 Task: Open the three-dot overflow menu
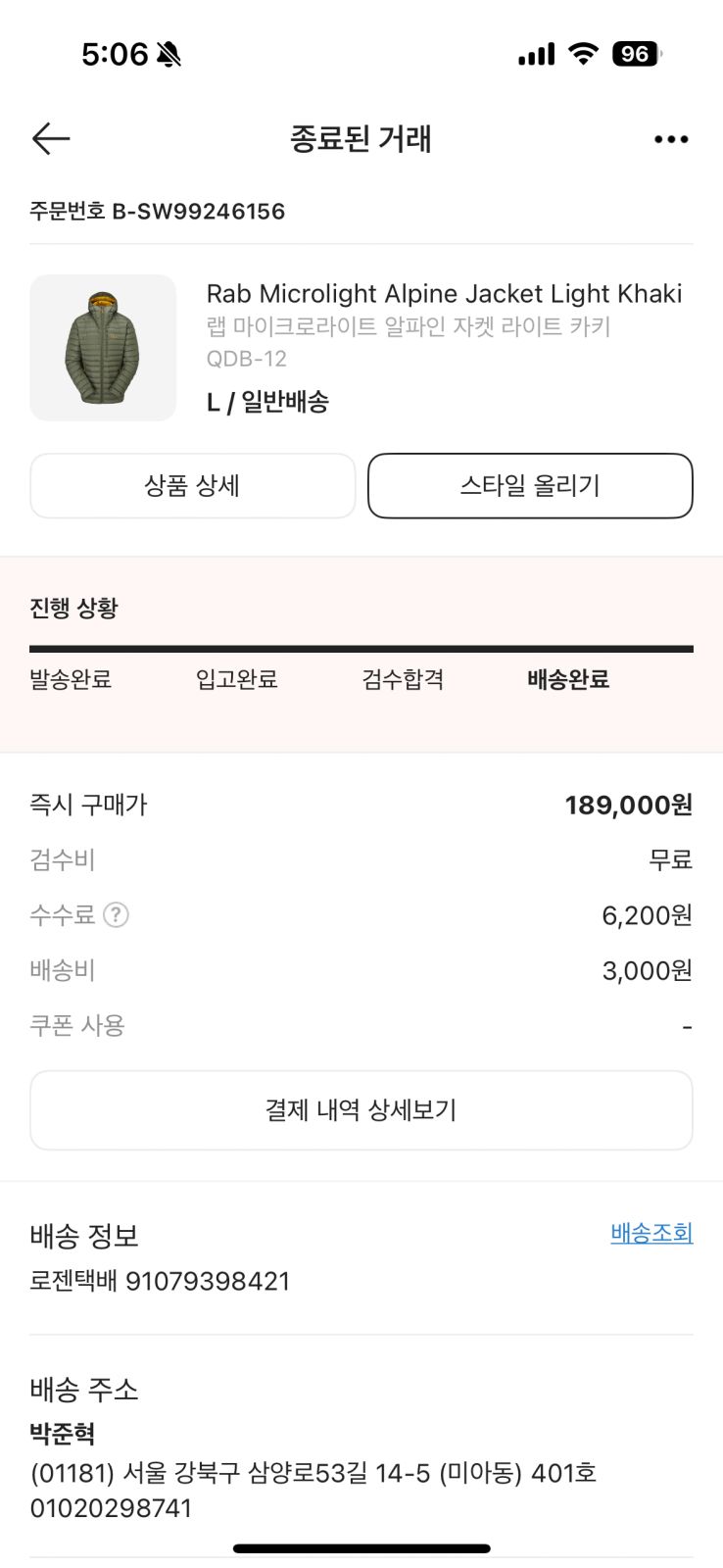point(671,139)
